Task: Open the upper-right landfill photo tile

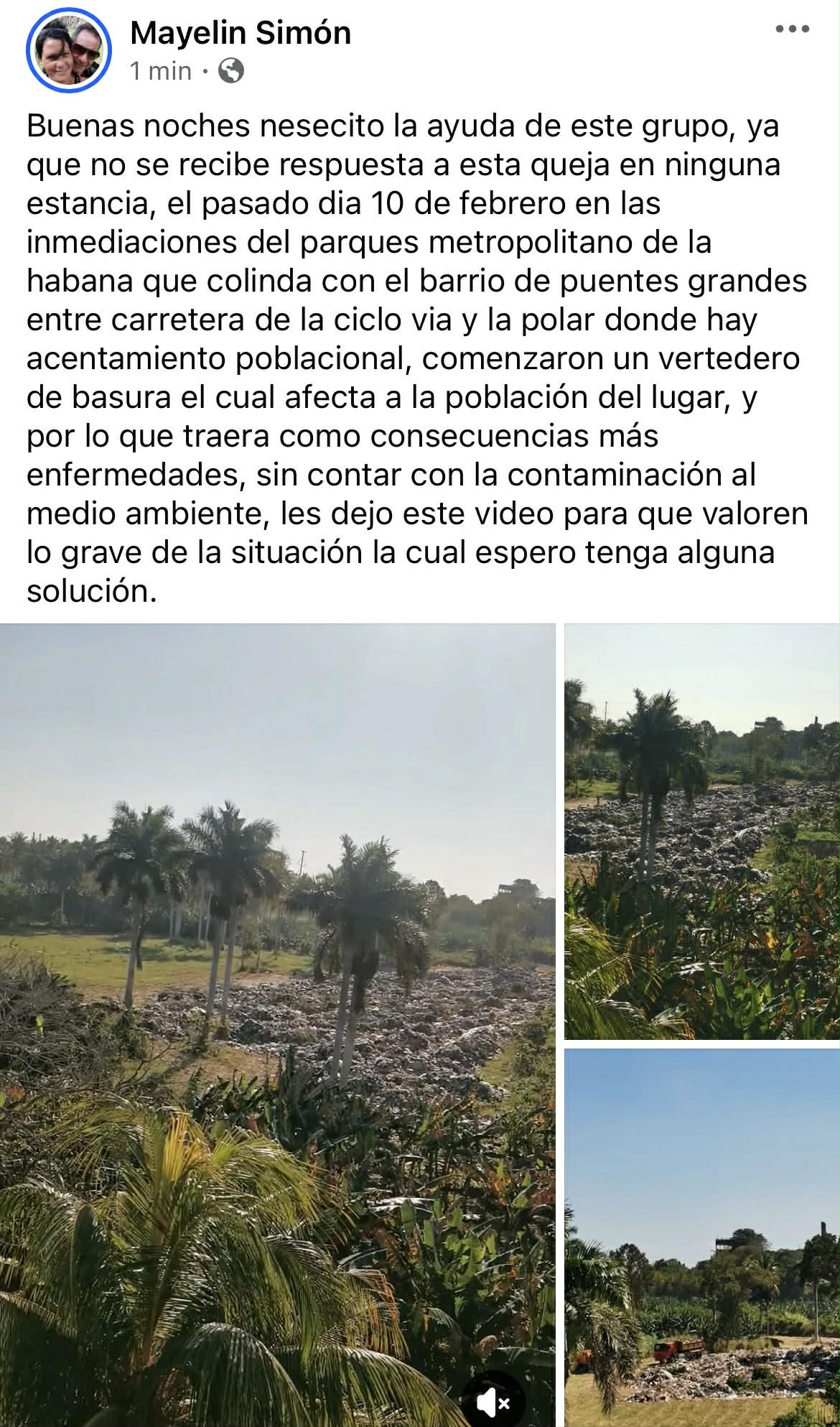Action: coord(701,831)
